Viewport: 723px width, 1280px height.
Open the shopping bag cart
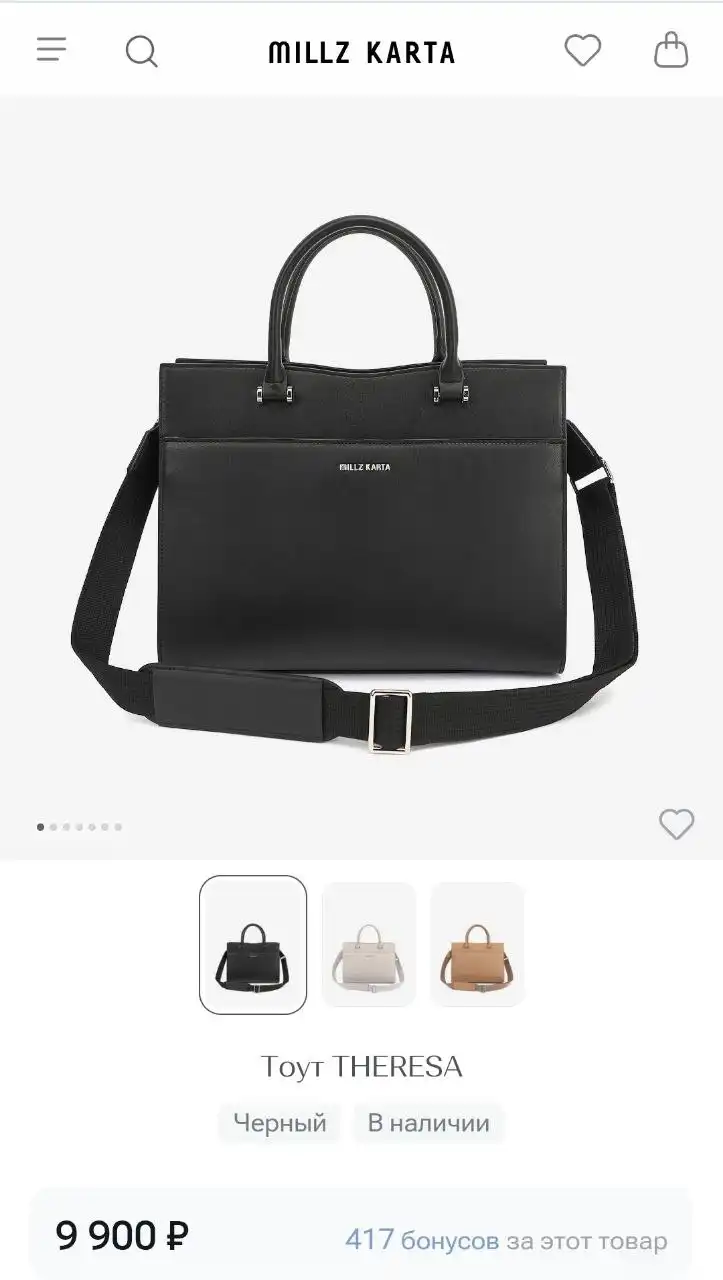tap(671, 50)
